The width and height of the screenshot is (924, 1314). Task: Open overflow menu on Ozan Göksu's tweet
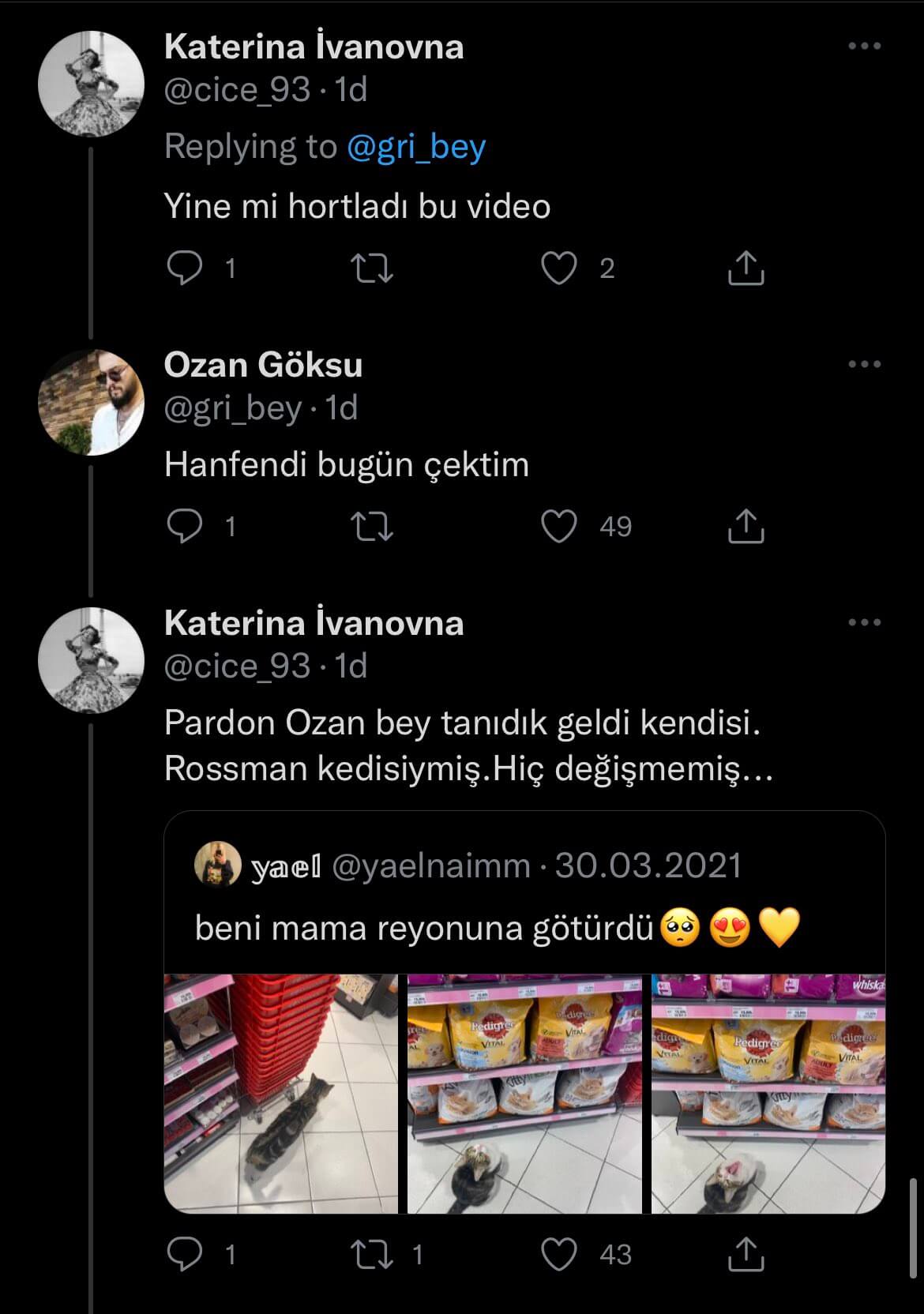864,364
